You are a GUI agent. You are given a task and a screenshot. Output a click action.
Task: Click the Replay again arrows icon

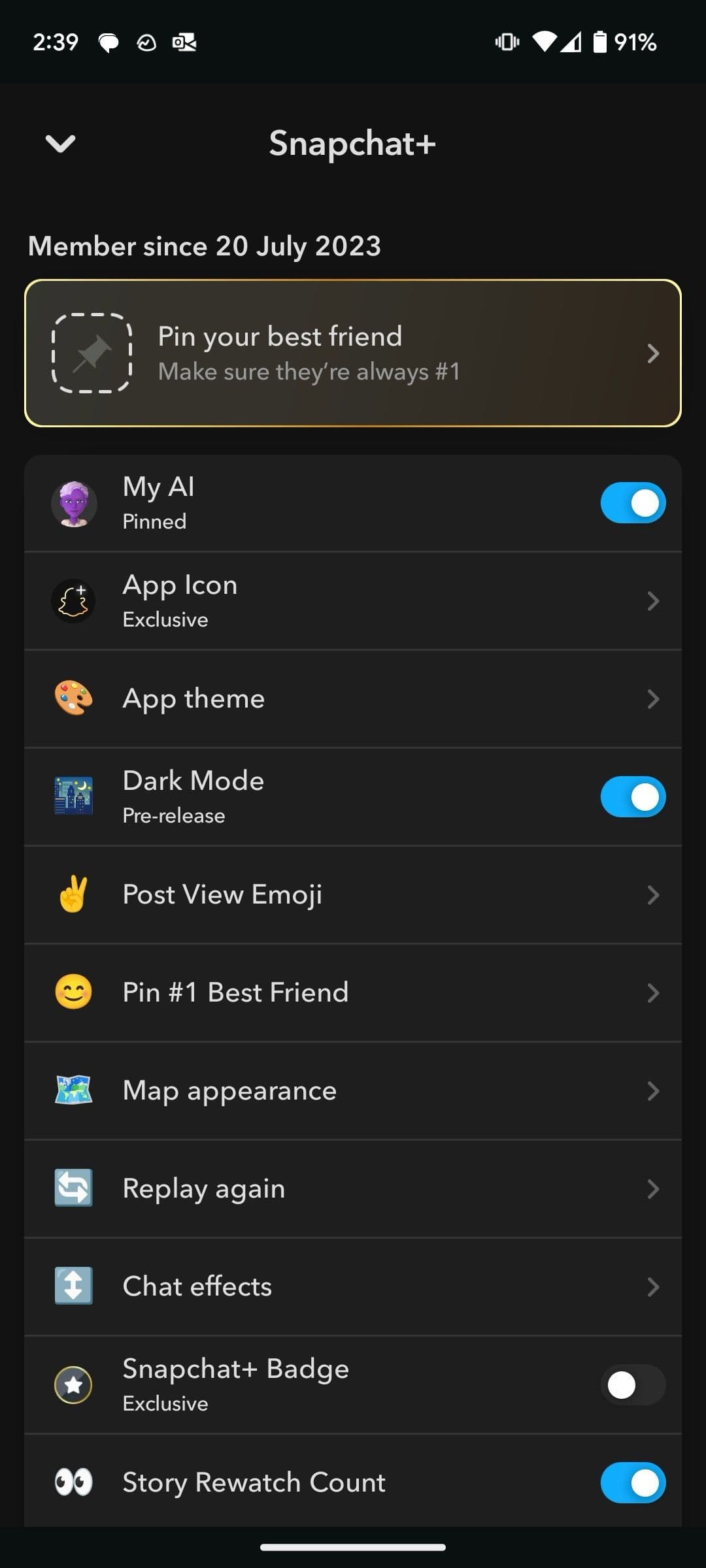tap(74, 1188)
